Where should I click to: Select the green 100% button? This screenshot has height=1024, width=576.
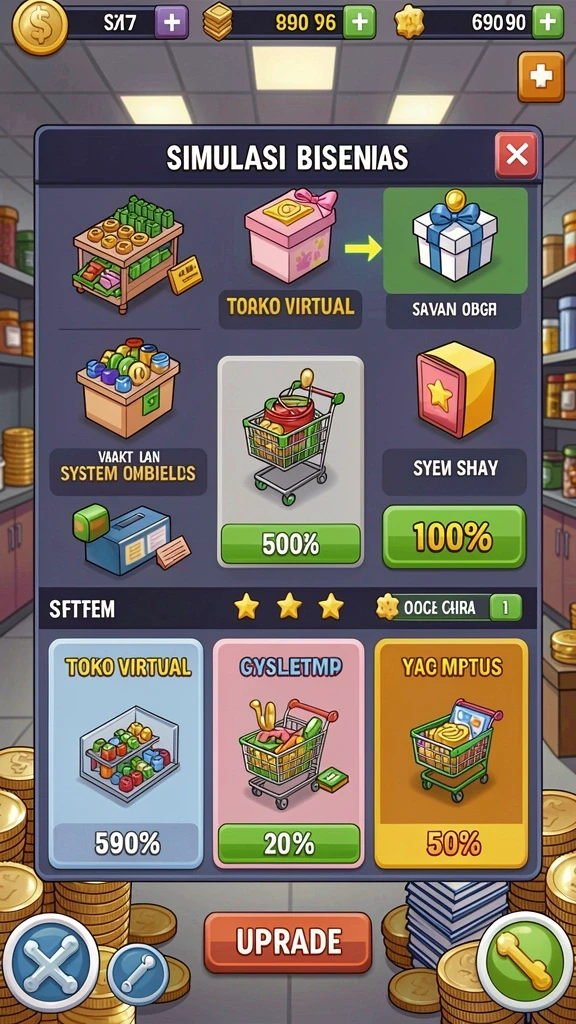[x=454, y=536]
